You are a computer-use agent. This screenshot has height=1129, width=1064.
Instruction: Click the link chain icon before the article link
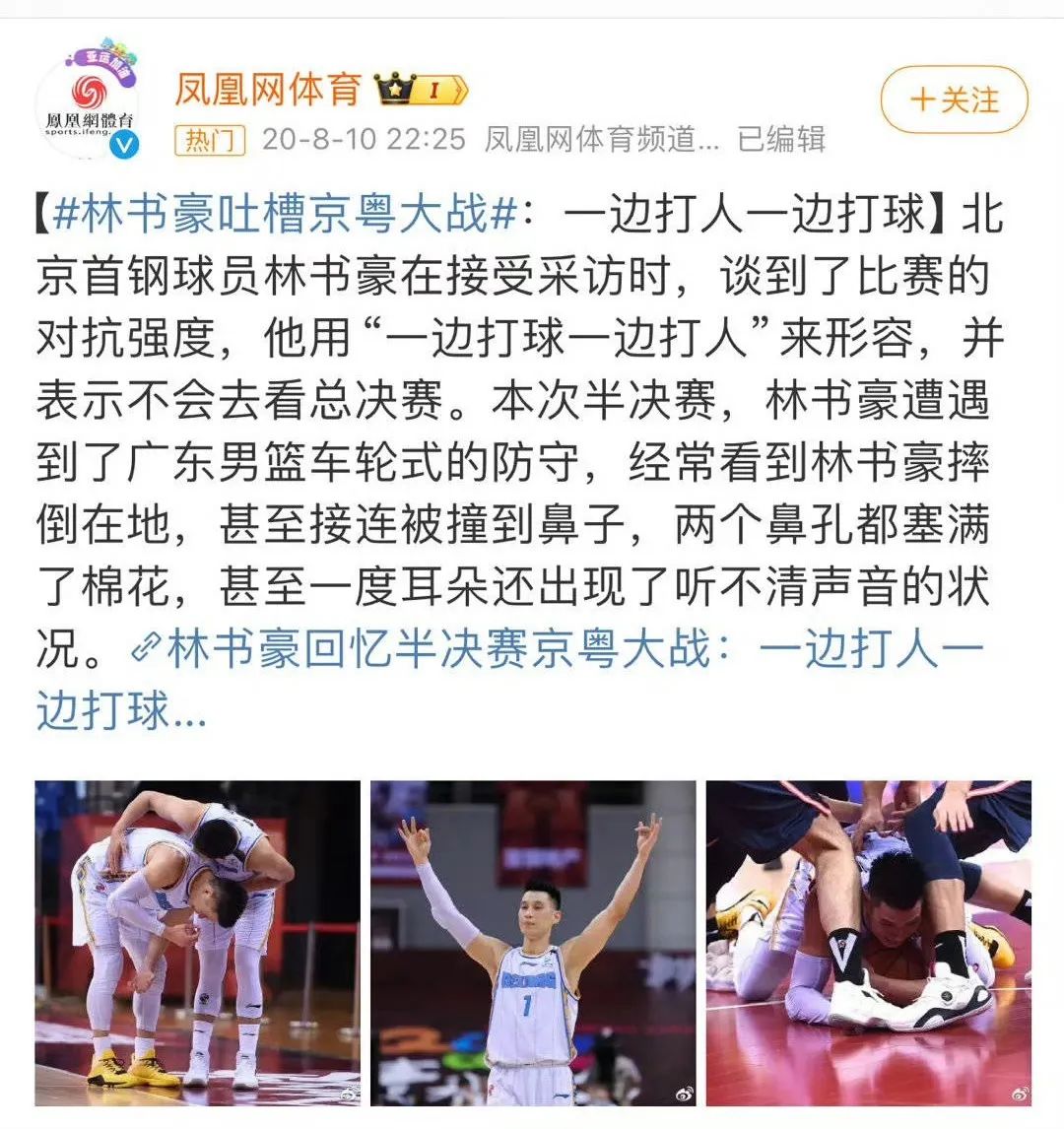click(x=144, y=643)
